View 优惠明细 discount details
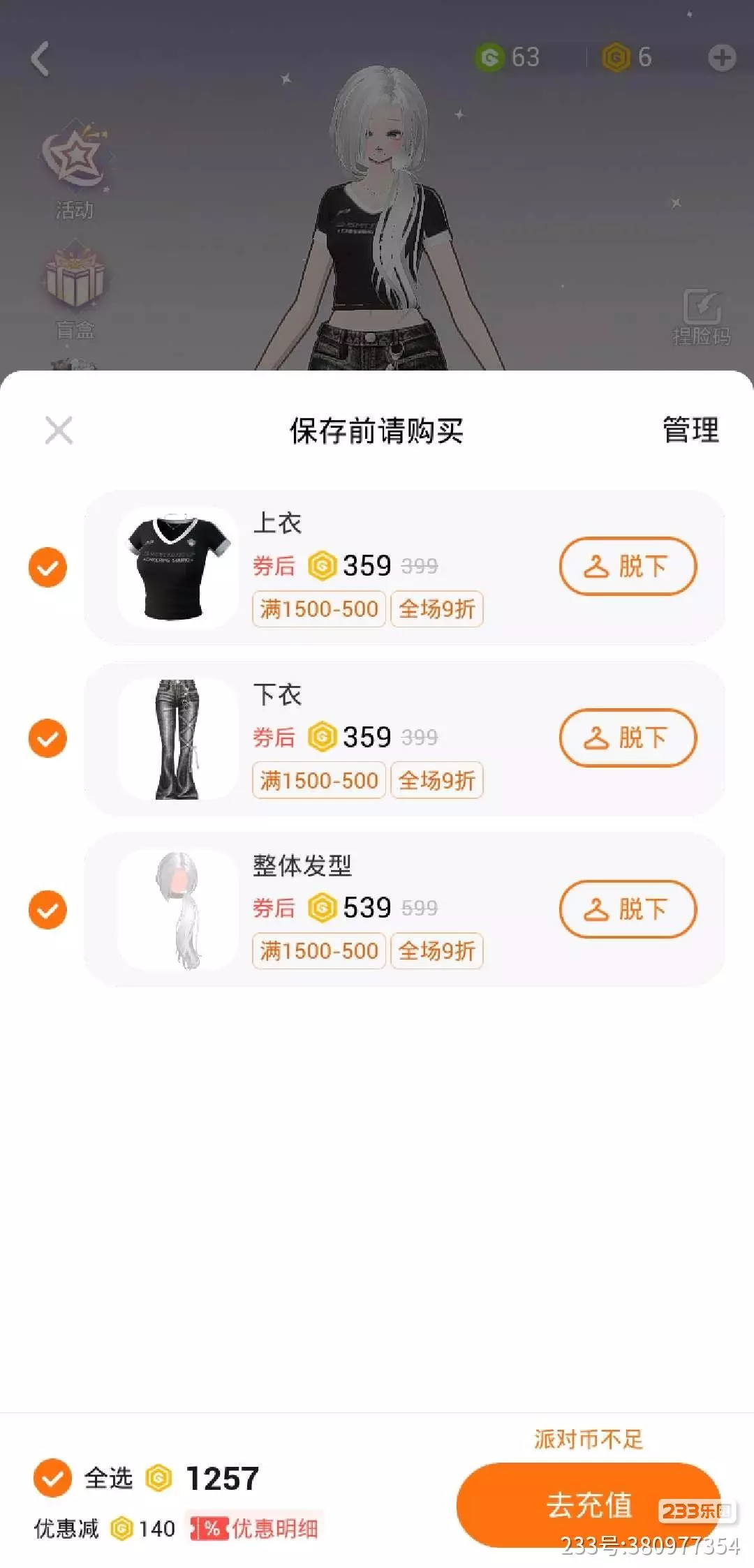The height and width of the screenshot is (1568, 754). (255, 1528)
